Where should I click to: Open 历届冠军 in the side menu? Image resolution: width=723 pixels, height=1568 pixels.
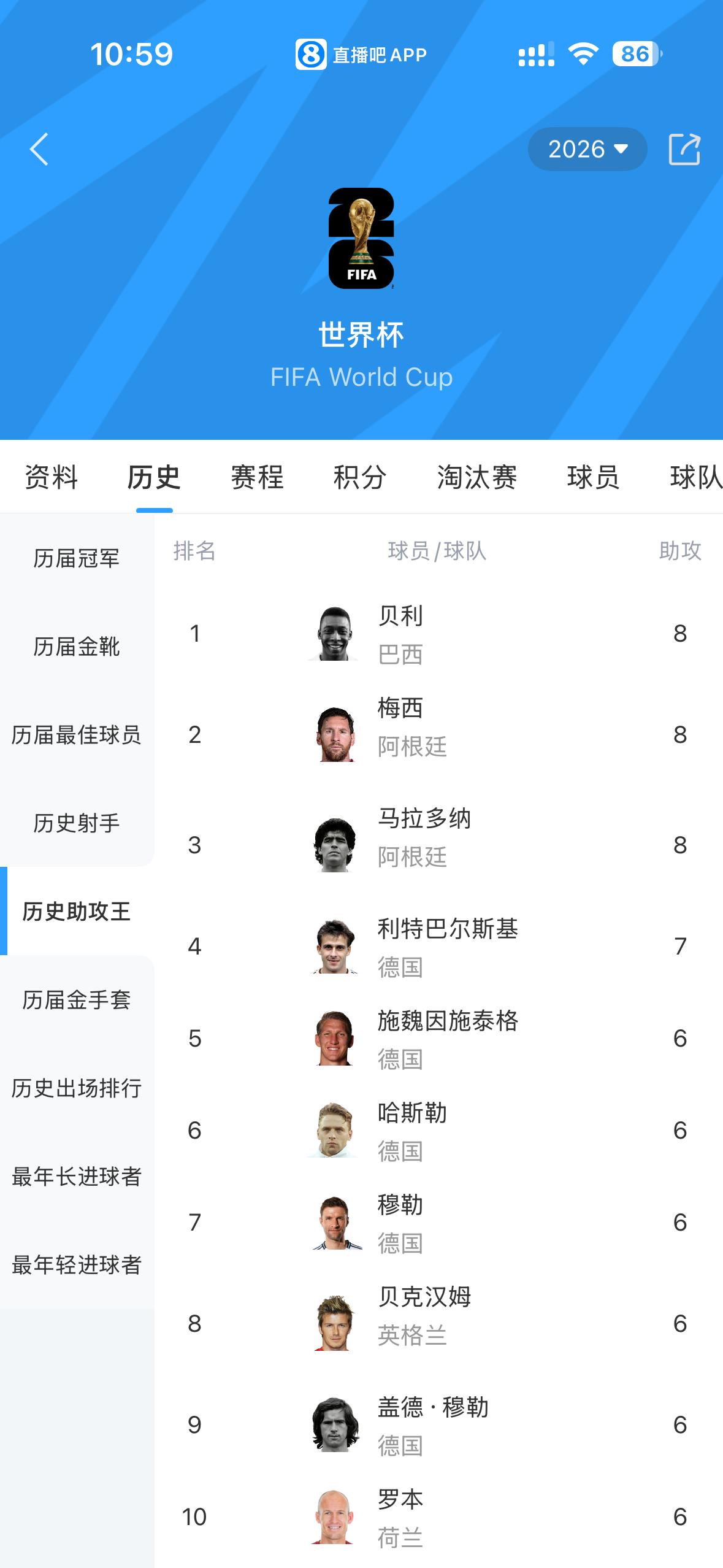point(77,558)
